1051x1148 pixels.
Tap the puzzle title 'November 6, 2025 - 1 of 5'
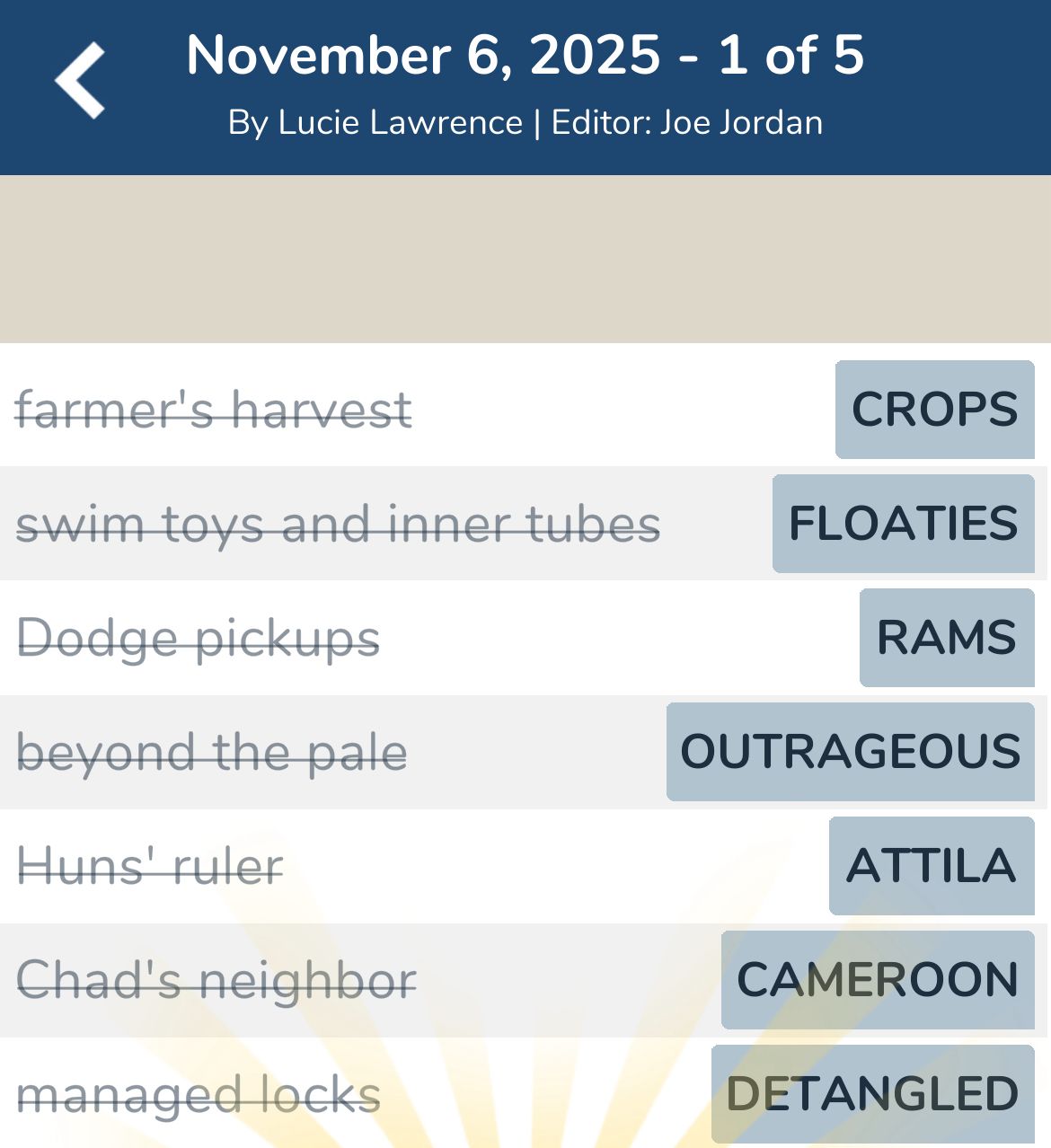point(525,56)
